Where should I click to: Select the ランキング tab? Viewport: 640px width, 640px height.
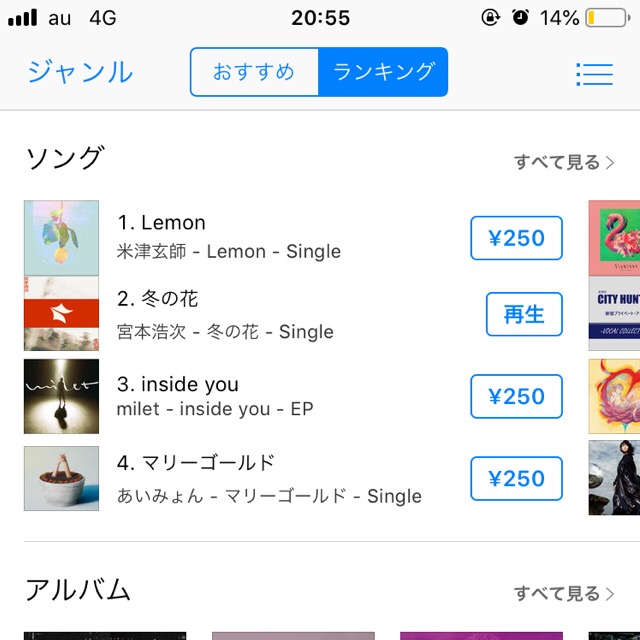pos(383,72)
